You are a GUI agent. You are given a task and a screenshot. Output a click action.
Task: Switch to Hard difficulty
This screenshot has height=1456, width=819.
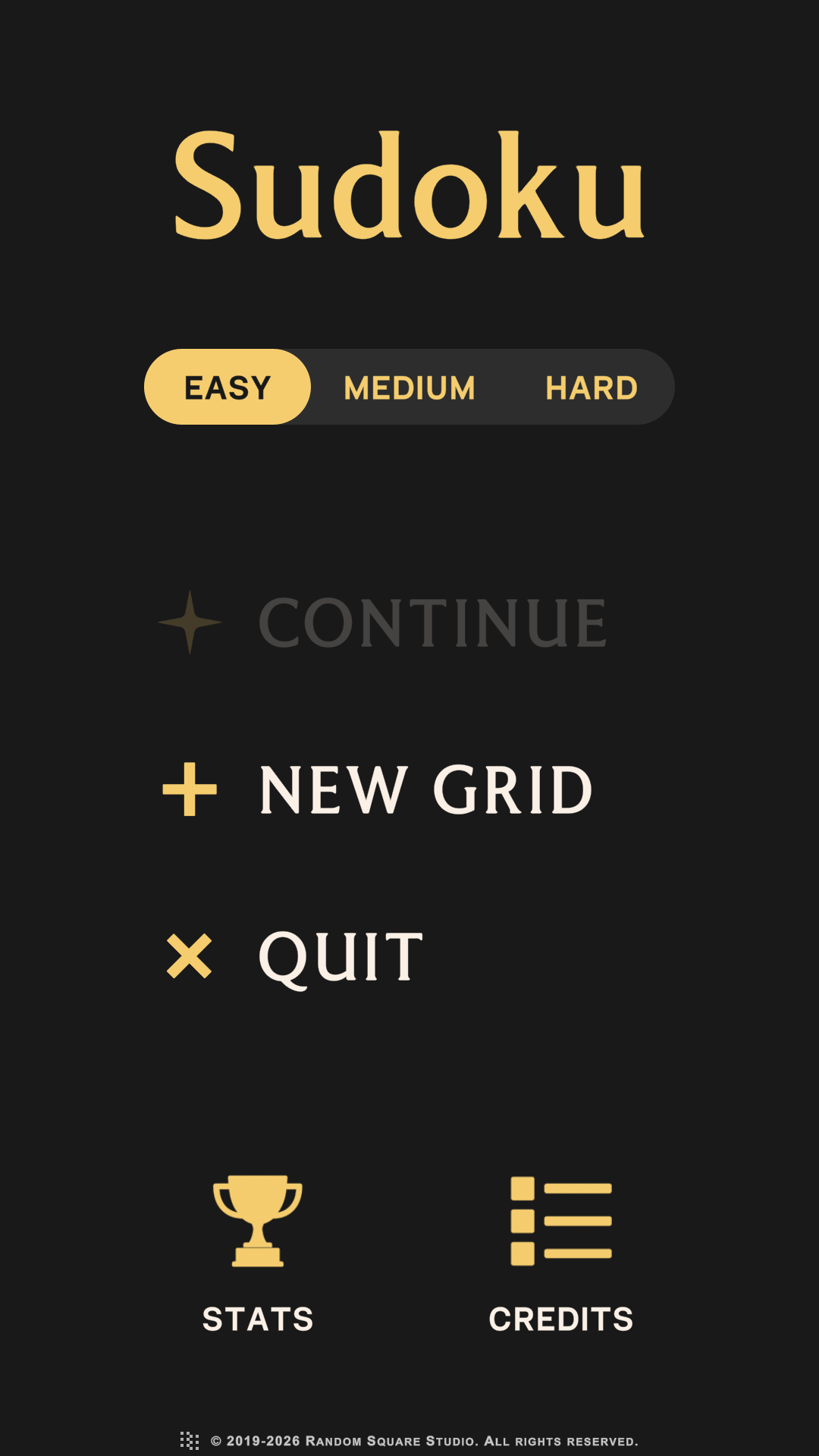click(591, 388)
